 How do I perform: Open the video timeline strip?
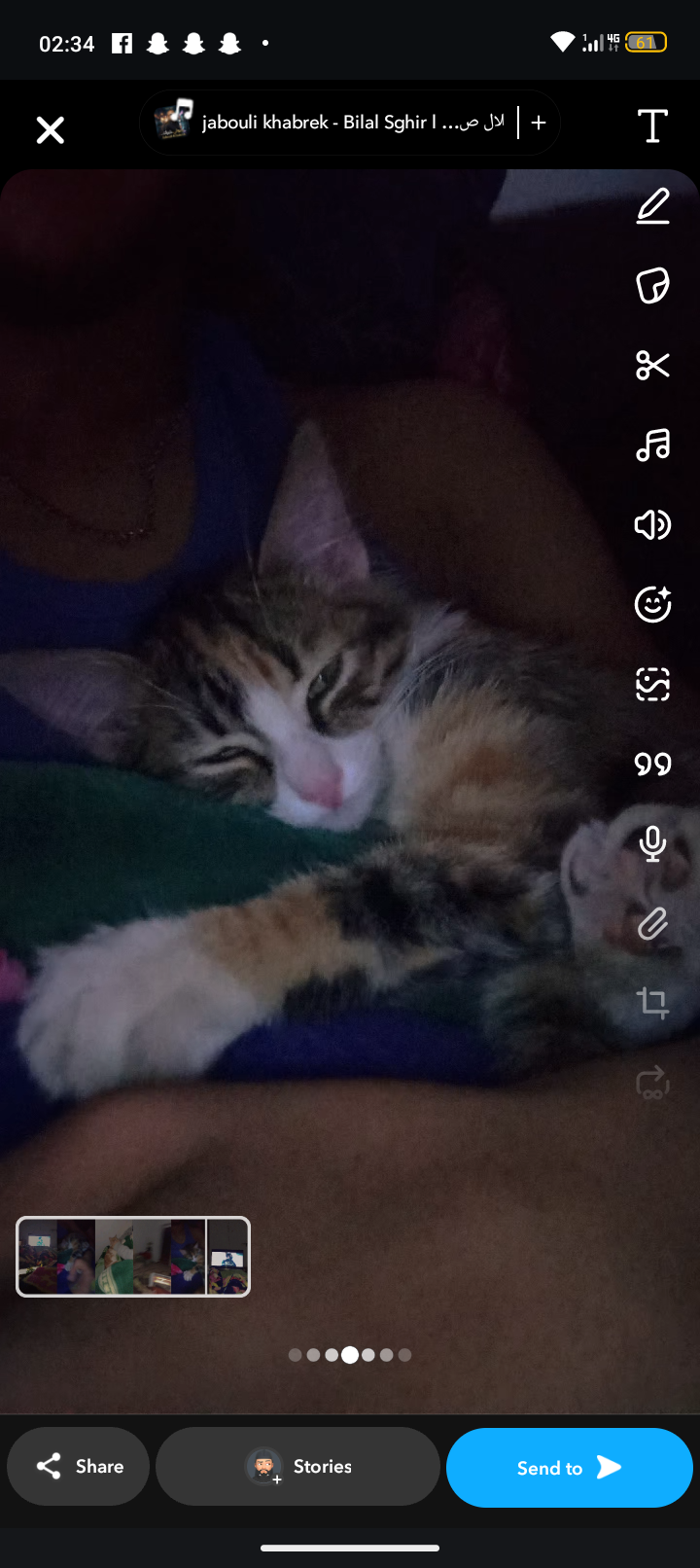point(133,1257)
